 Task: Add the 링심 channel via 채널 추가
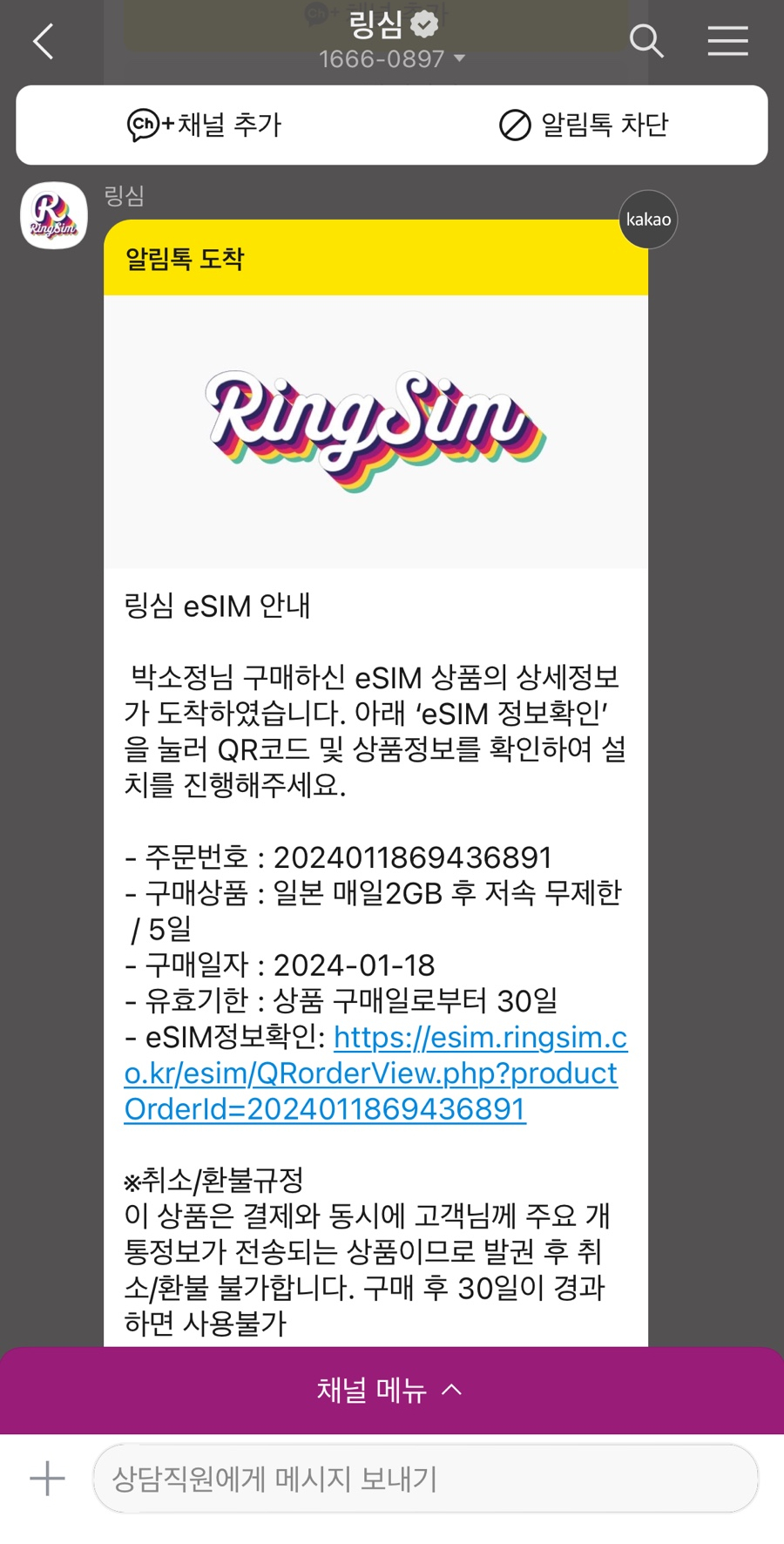pyautogui.click(x=205, y=125)
